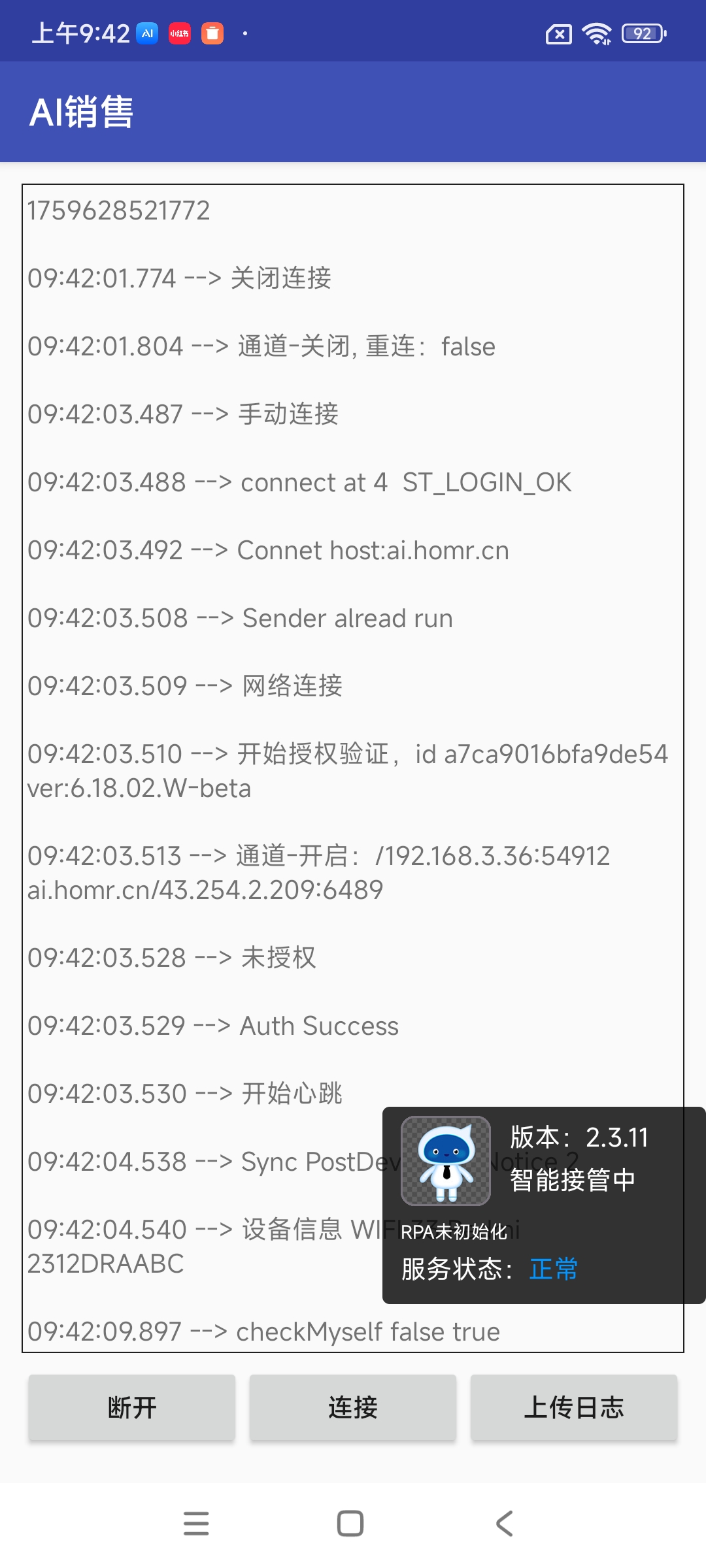Image resolution: width=706 pixels, height=1568 pixels.
Task: Tap the 连接 connect button
Action: tap(352, 1409)
